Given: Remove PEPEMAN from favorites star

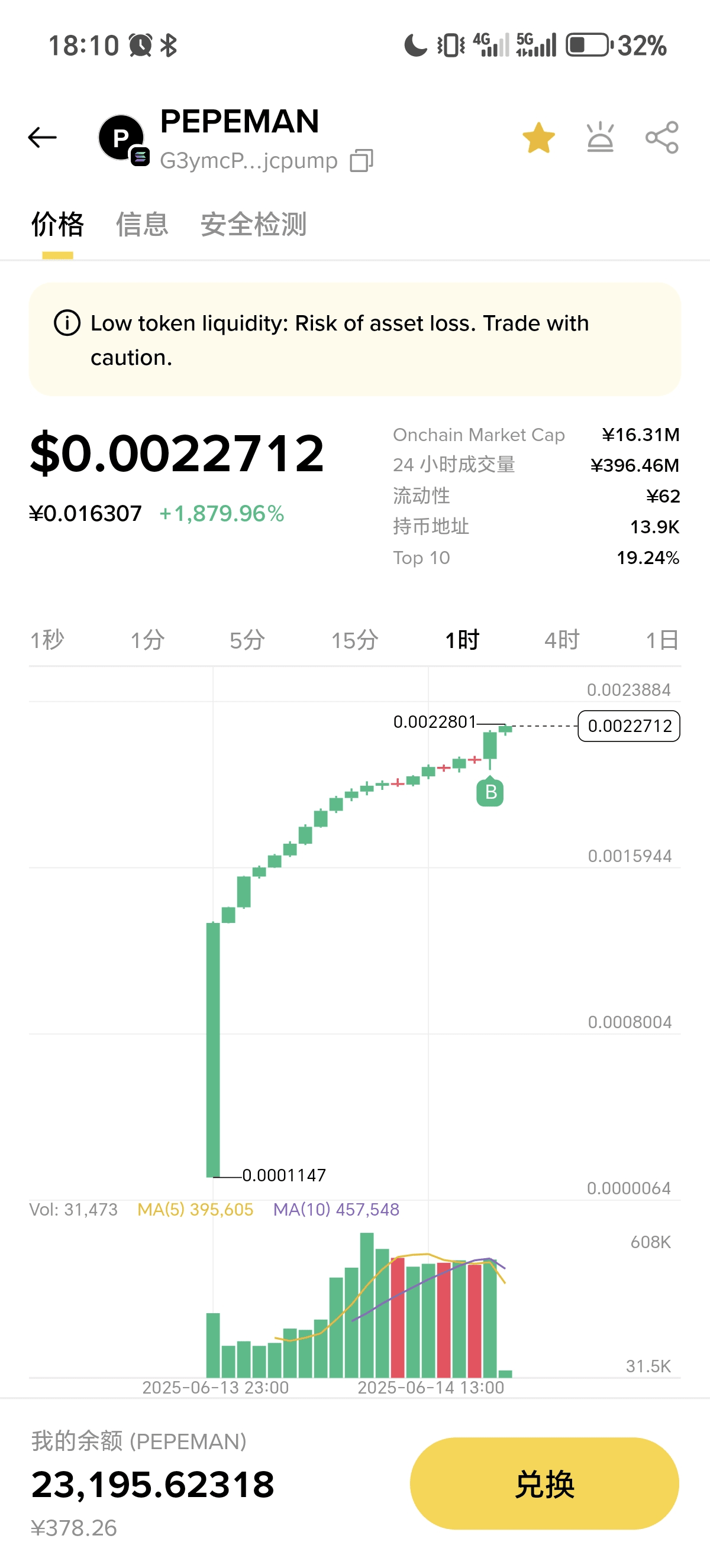Looking at the screenshot, I should click(539, 138).
